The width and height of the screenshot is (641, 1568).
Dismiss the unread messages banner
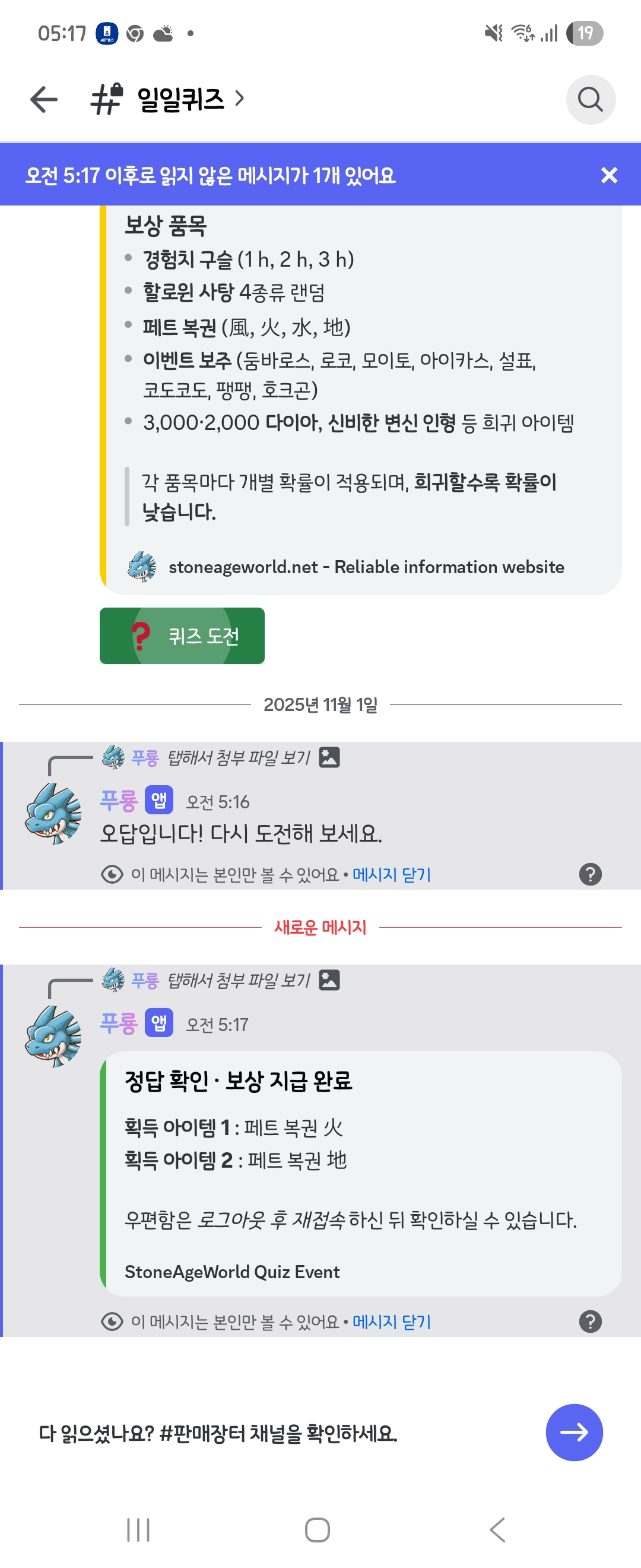pos(609,175)
